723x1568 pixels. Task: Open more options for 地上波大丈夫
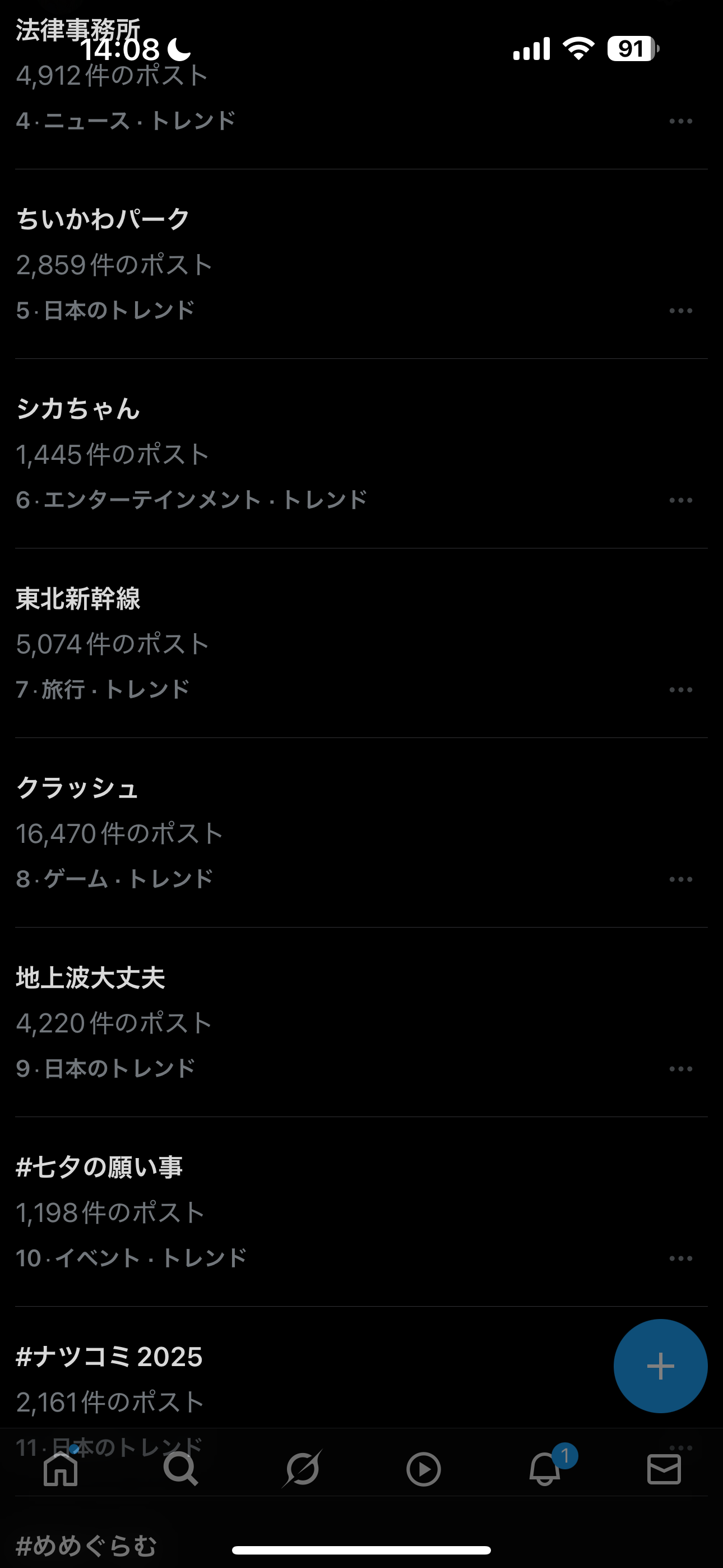pos(680,1069)
